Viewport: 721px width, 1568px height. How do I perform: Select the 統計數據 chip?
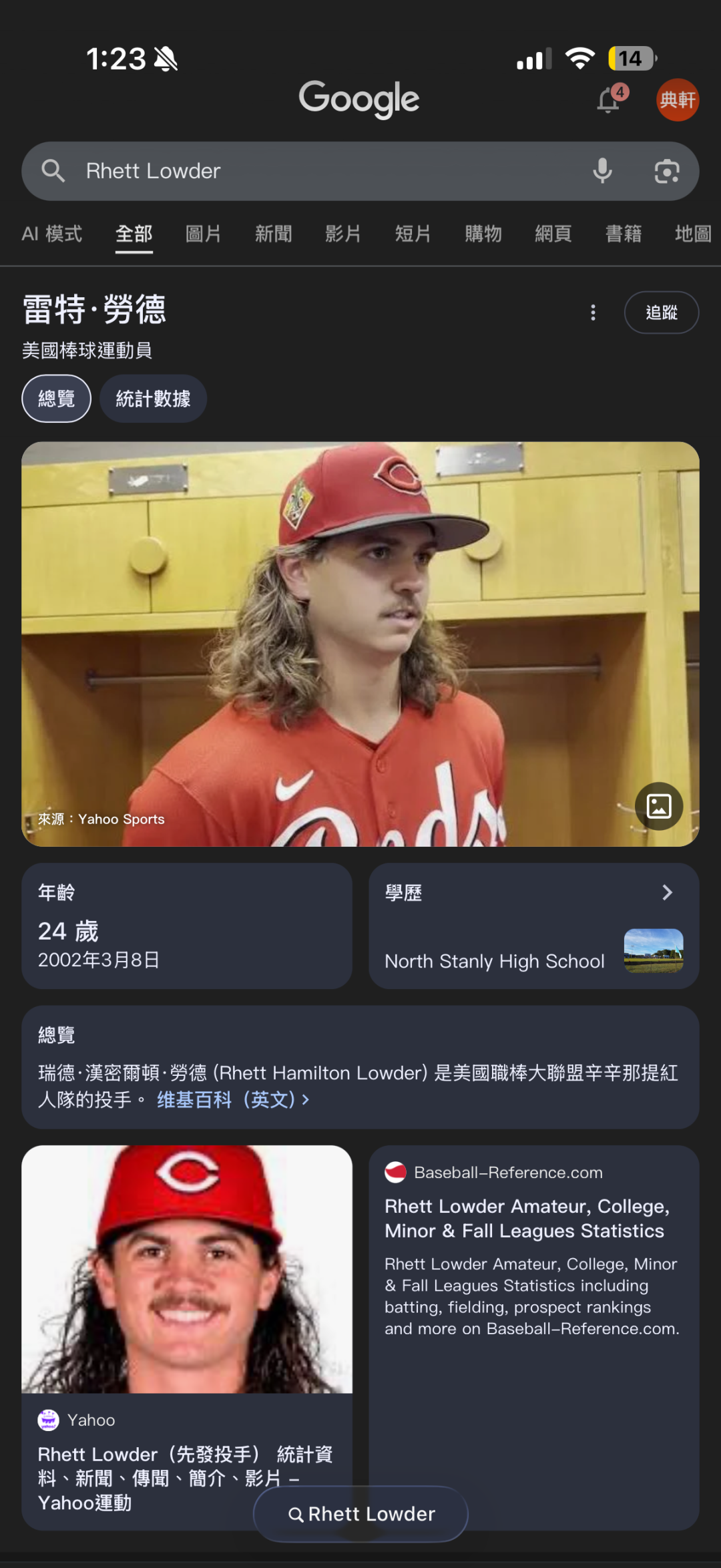pos(153,399)
